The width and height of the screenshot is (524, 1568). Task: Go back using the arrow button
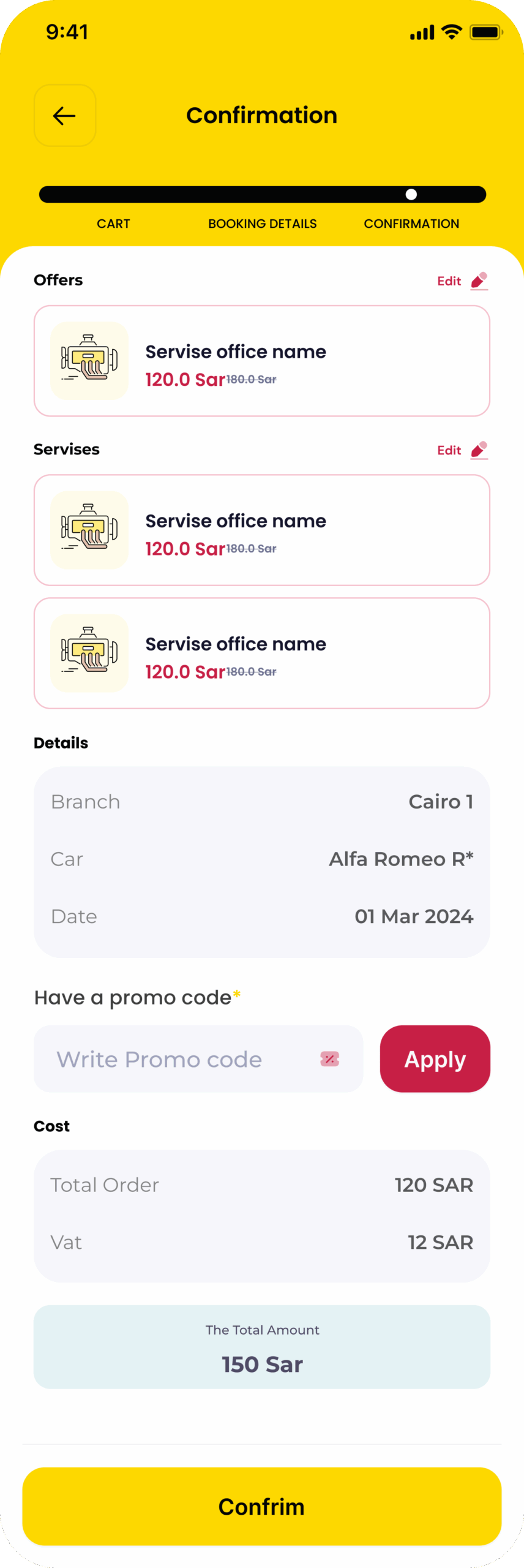[64, 116]
